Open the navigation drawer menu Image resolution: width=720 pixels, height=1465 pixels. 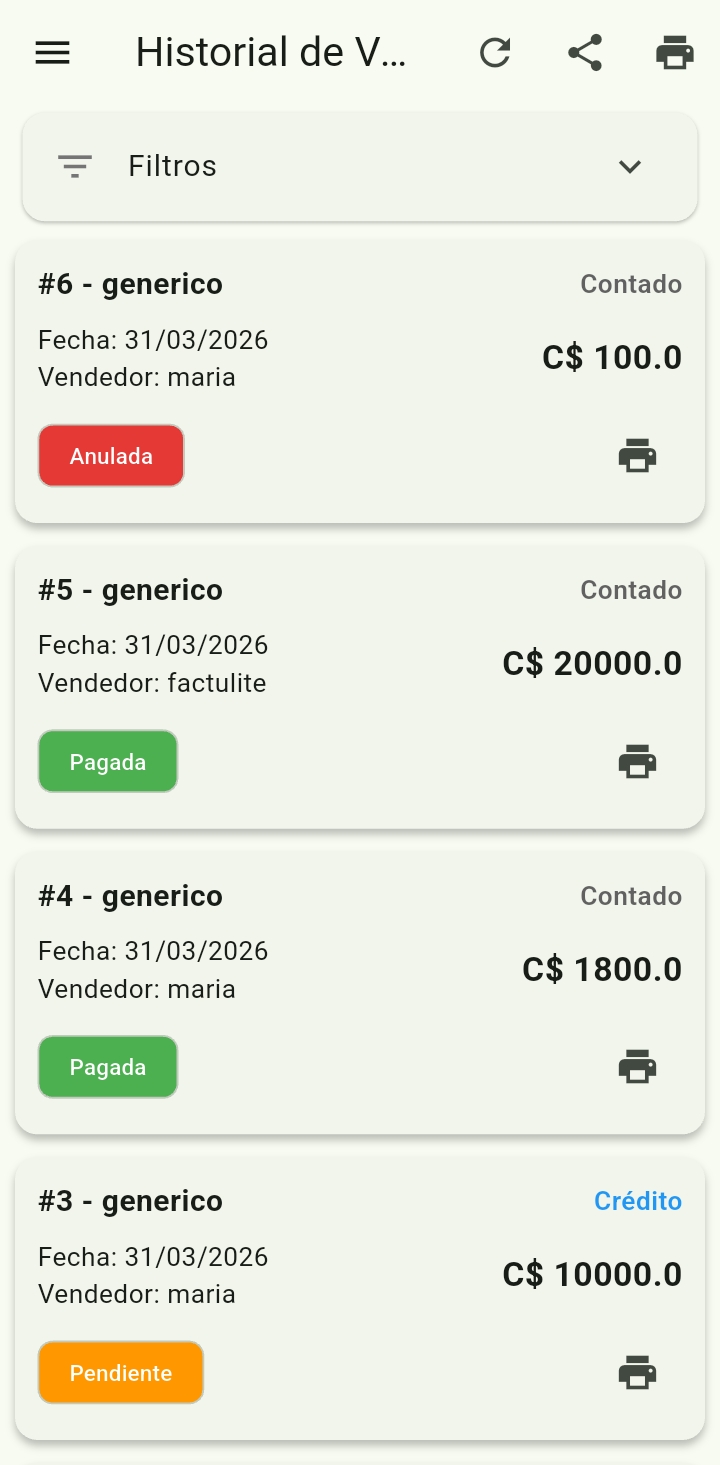coord(52,53)
